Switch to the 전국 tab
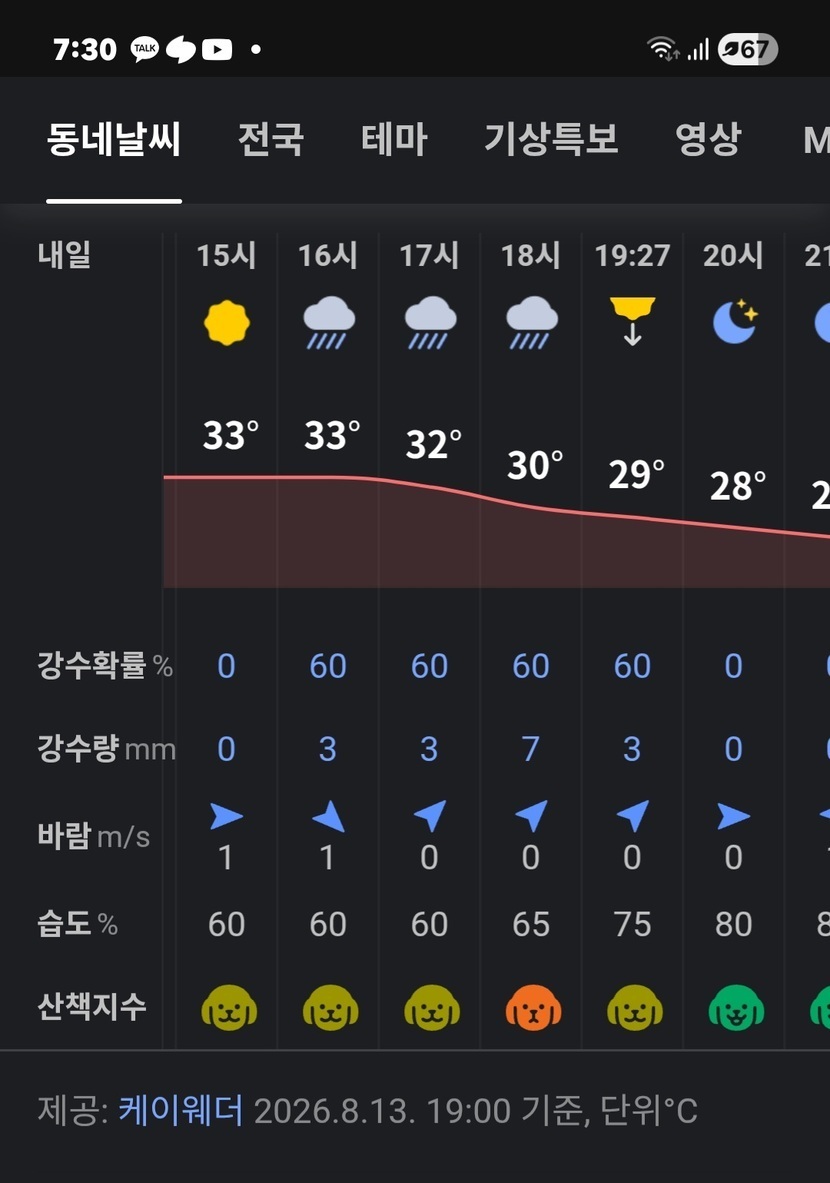The image size is (830, 1183). pyautogui.click(x=271, y=140)
